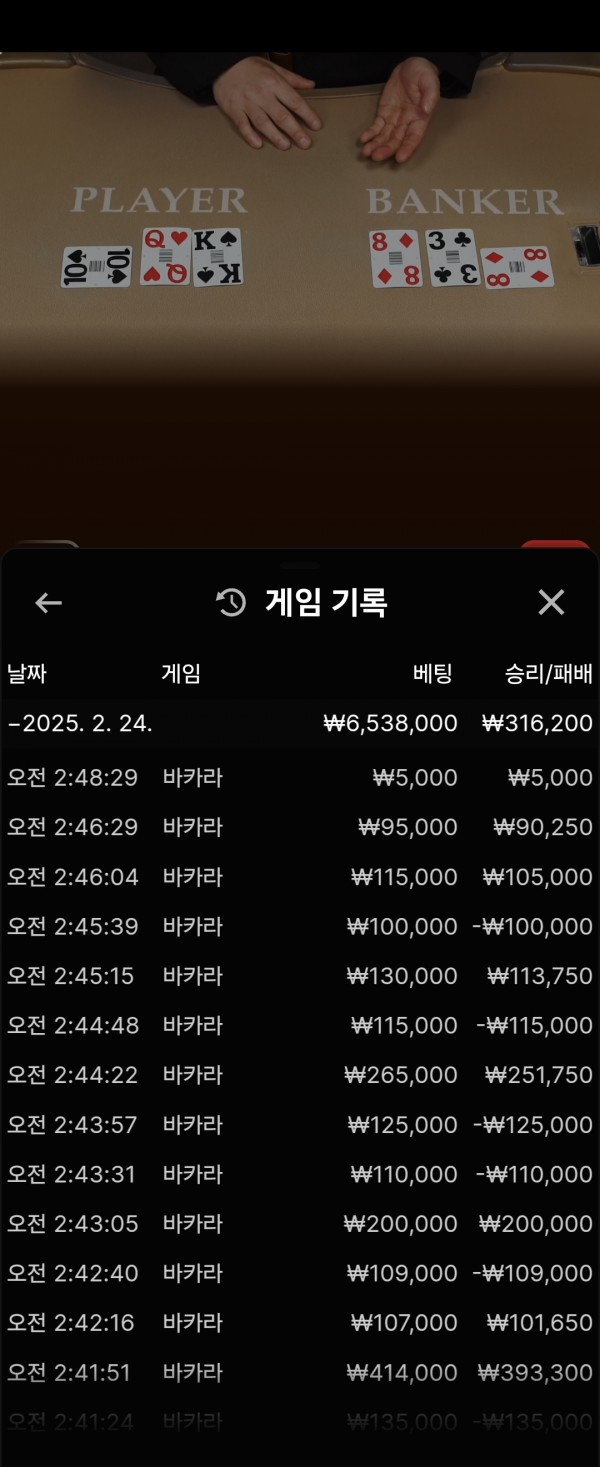
Task: Select the 오전 2:43:31 game entry
Action: pyautogui.click(x=300, y=1174)
